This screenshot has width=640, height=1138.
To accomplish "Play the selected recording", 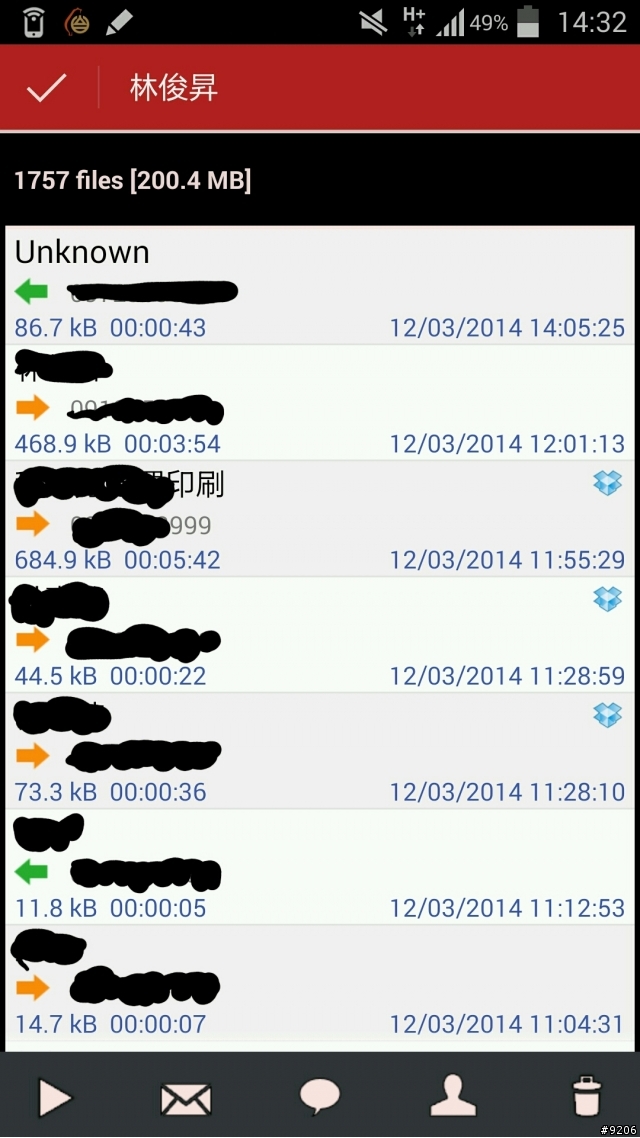I will tap(54, 1098).
